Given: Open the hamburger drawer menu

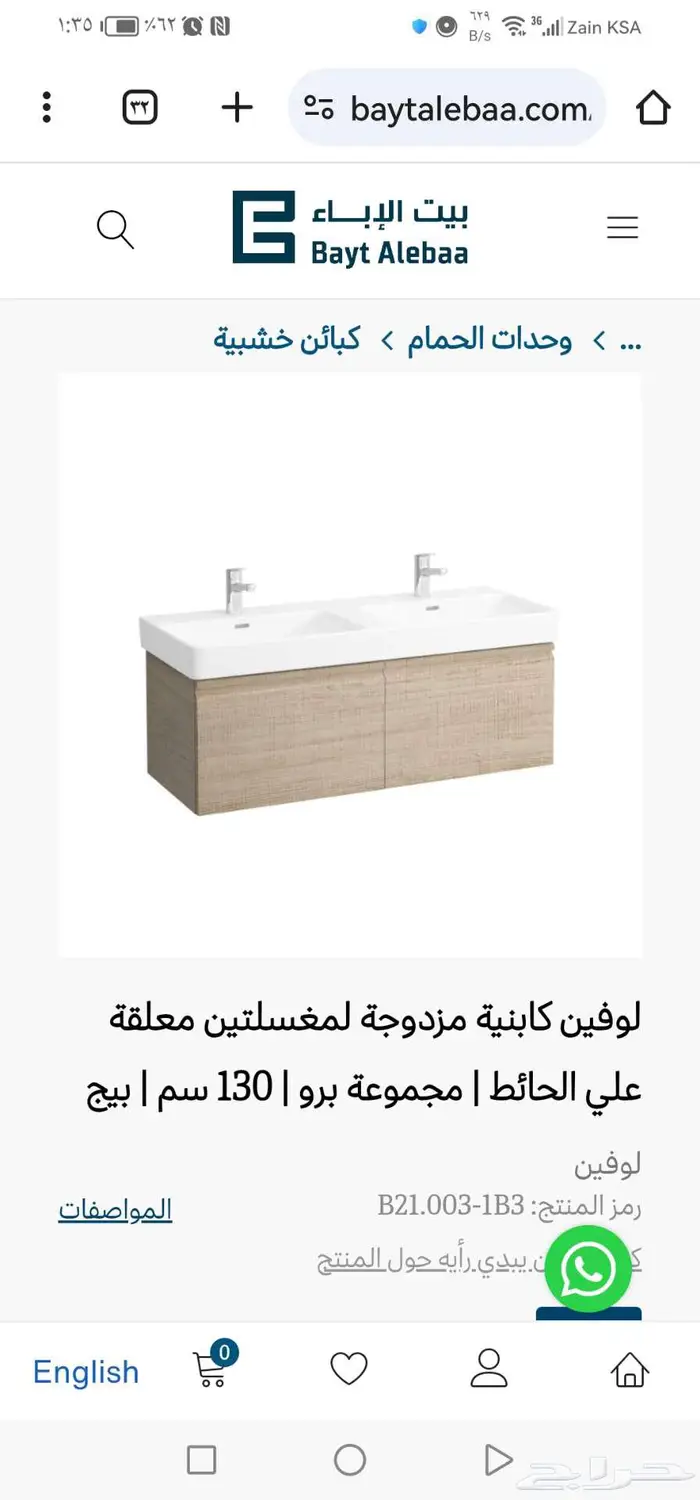Looking at the screenshot, I should [622, 229].
